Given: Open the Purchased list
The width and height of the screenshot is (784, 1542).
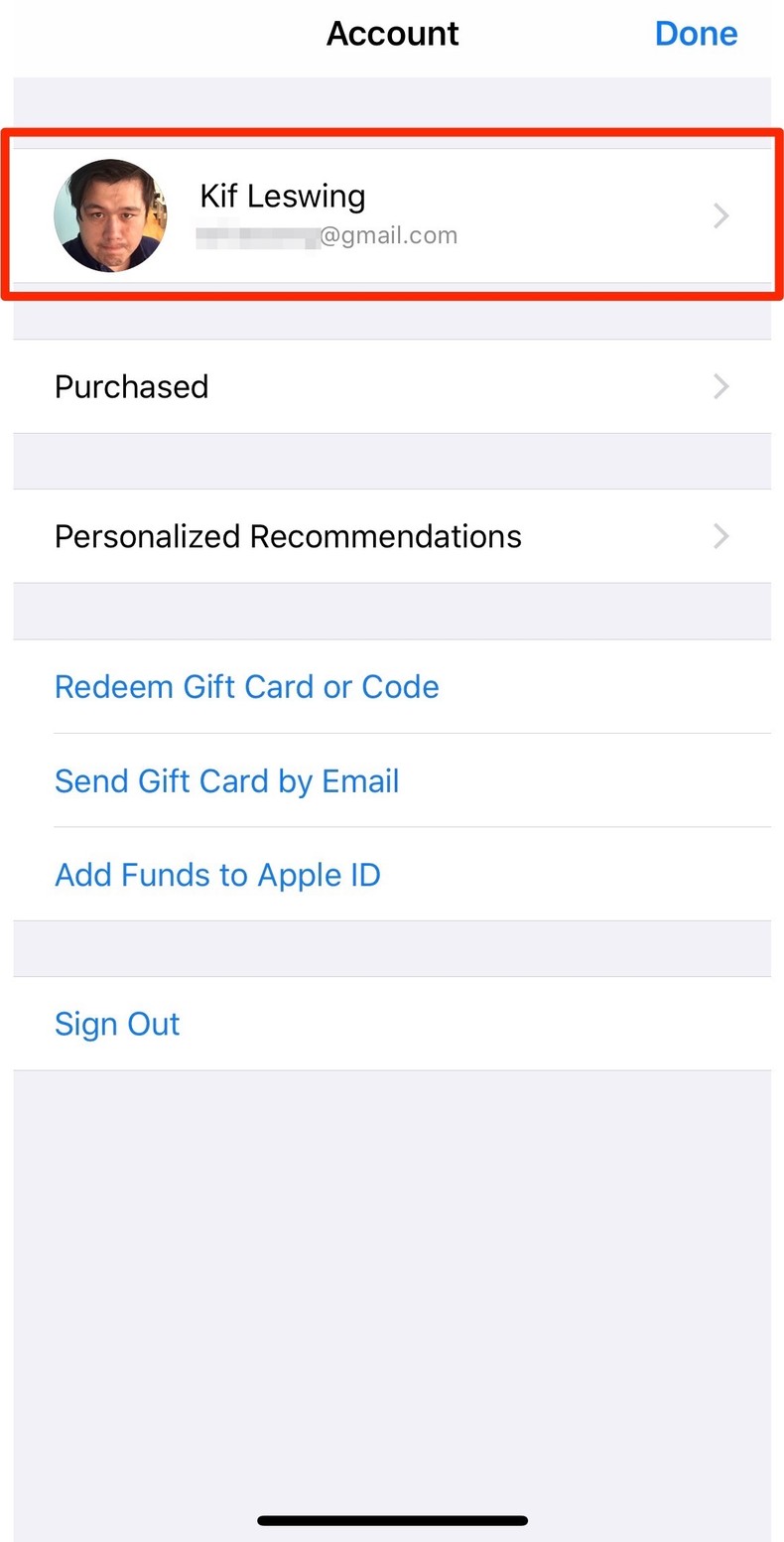Looking at the screenshot, I should [x=392, y=386].
